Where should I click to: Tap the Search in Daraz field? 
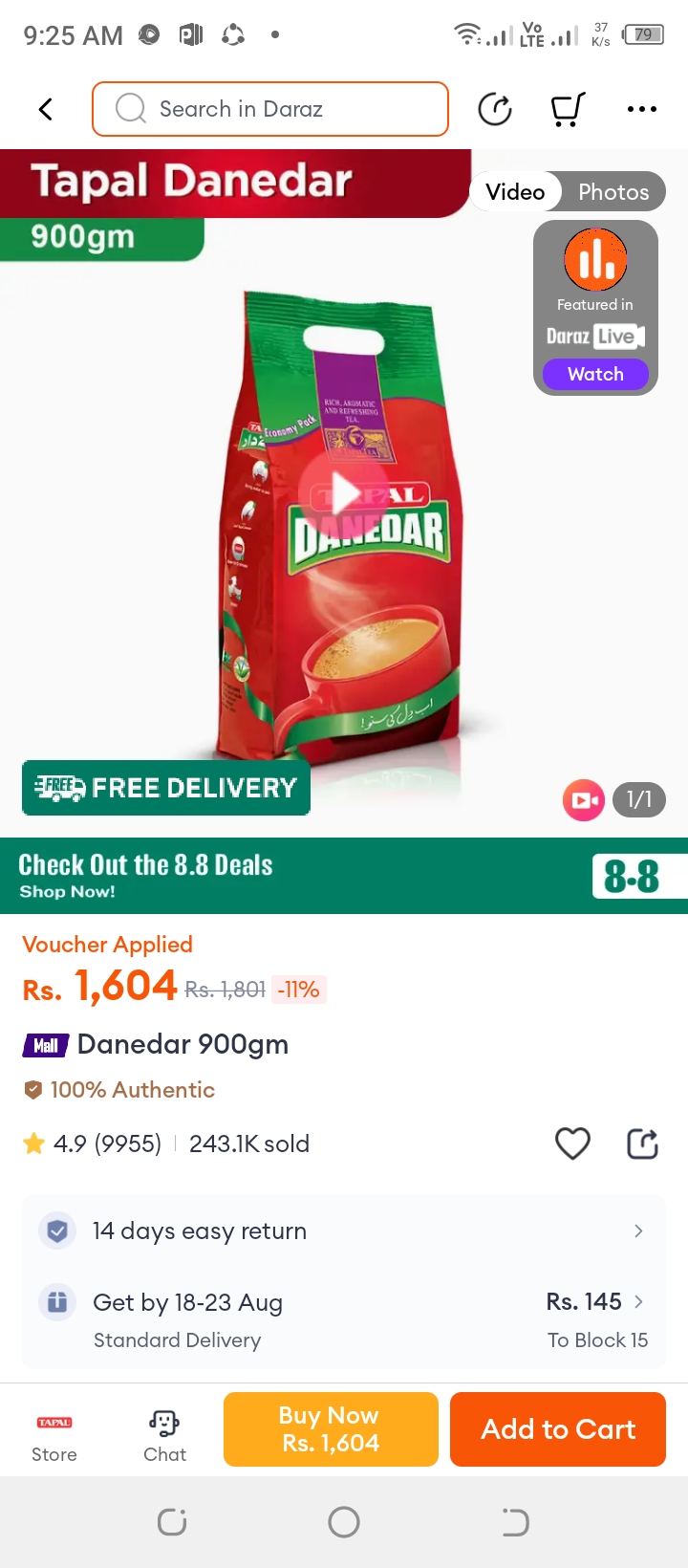[x=270, y=109]
